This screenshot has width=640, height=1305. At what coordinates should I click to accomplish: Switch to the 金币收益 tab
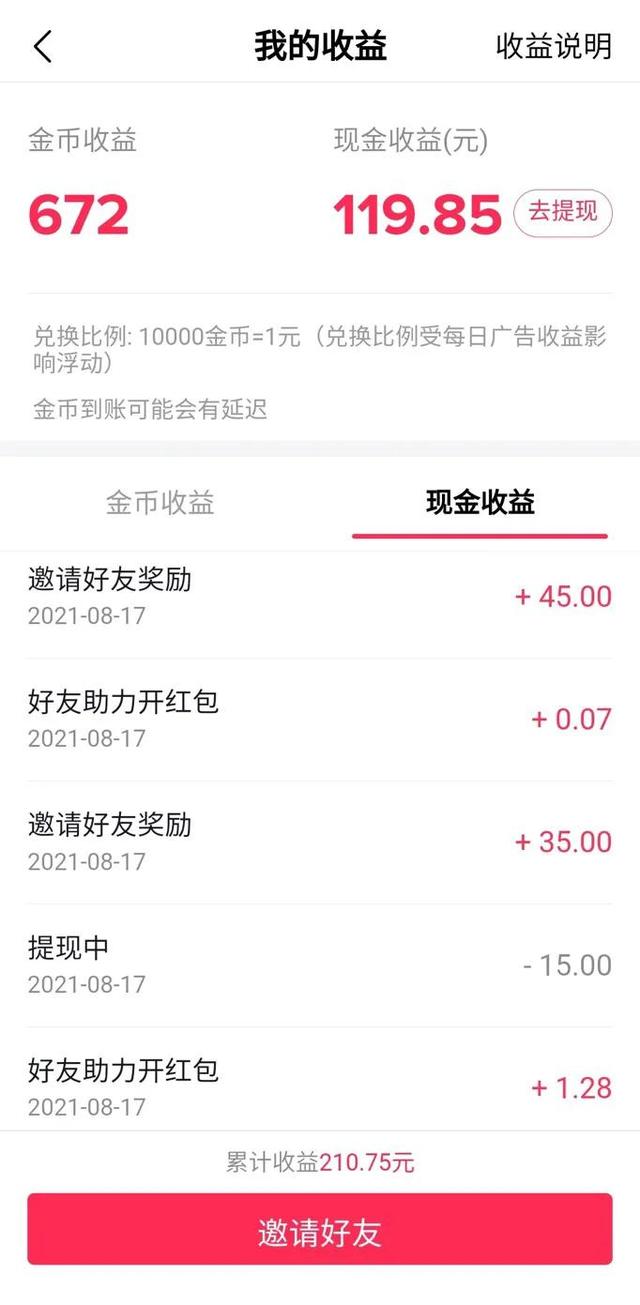(160, 502)
